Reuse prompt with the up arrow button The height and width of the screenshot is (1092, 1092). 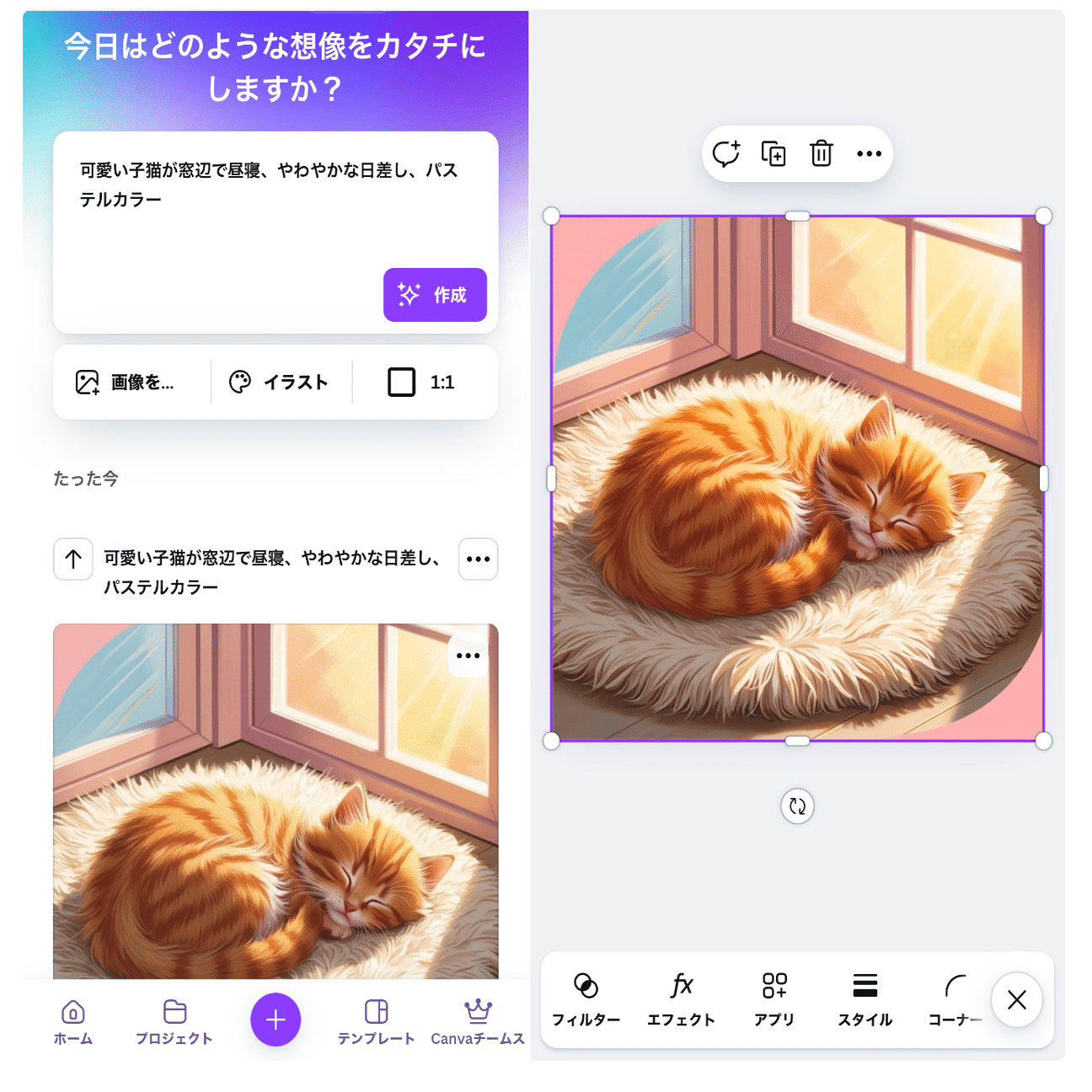click(73, 559)
